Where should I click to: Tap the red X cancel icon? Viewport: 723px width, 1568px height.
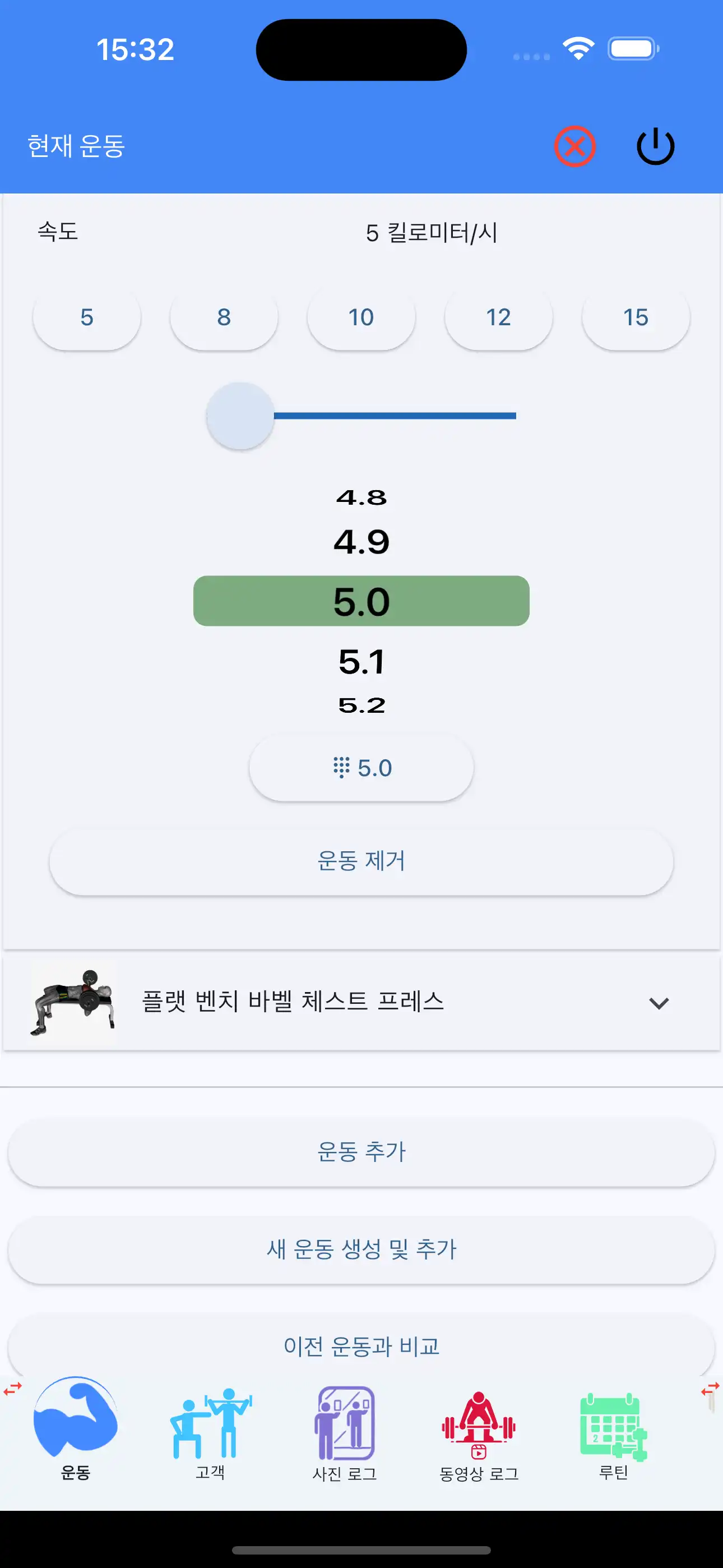(574, 145)
